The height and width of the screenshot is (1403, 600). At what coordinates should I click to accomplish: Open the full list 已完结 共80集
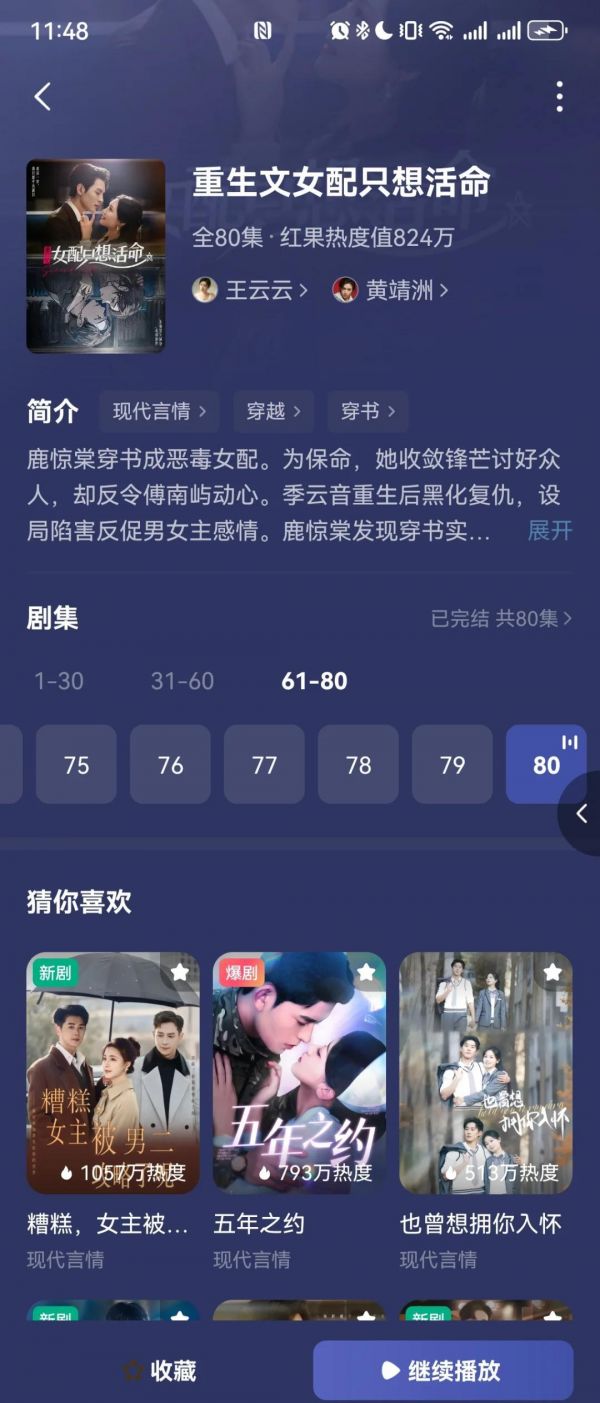pyautogui.click(x=501, y=618)
